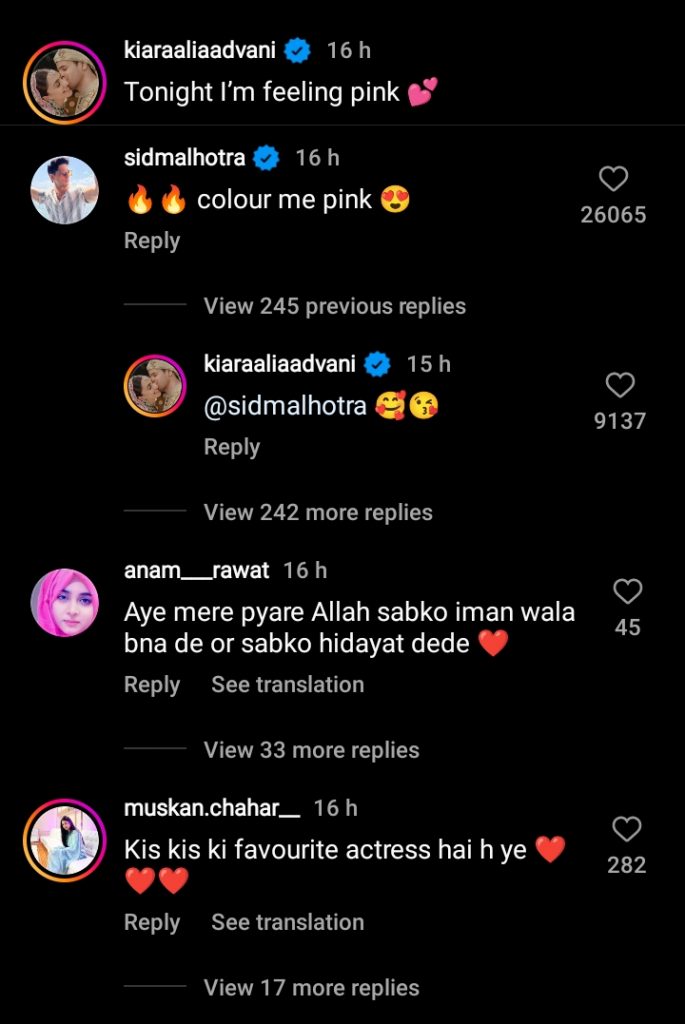The width and height of the screenshot is (685, 1024).
Task: Reply to sidmalhotra's comment
Action: pyautogui.click(x=152, y=241)
